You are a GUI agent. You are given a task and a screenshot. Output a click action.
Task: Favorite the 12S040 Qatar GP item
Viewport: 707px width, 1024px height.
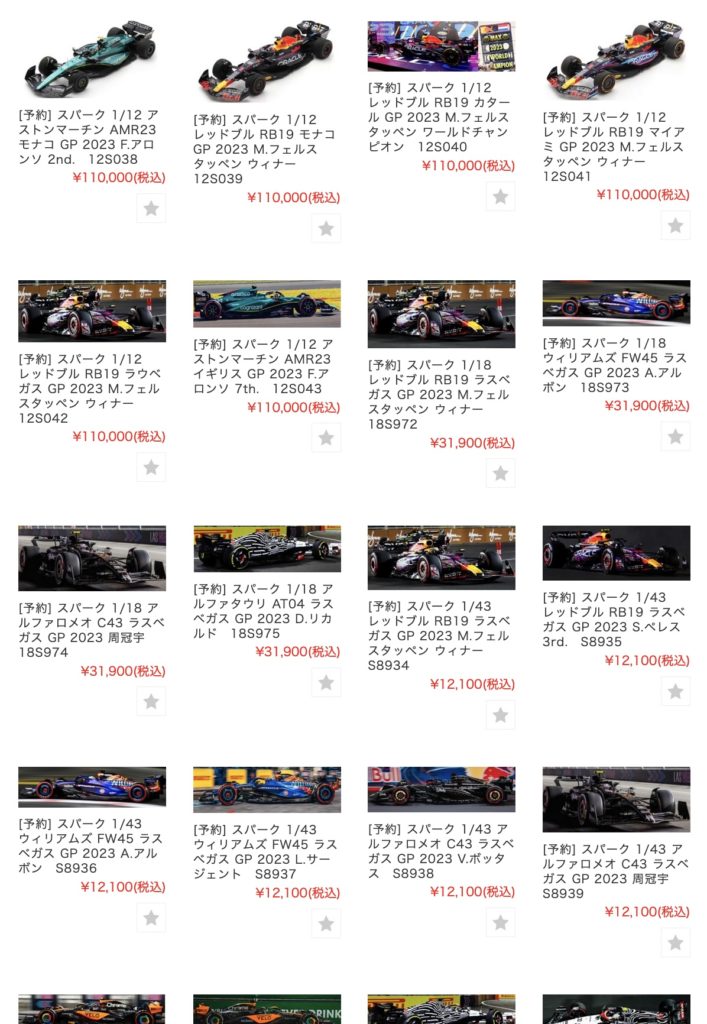501,196
